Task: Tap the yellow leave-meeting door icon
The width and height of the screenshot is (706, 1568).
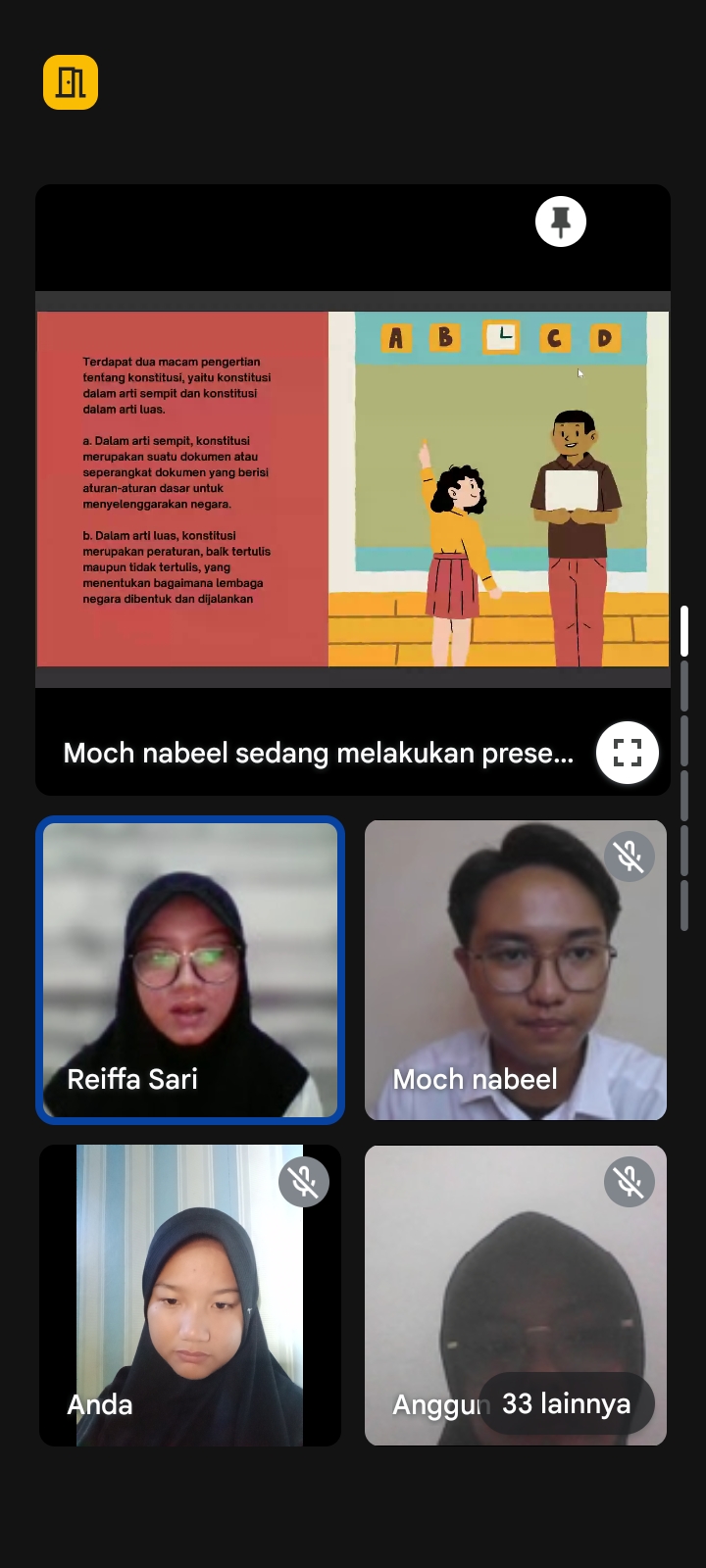Action: click(x=71, y=82)
